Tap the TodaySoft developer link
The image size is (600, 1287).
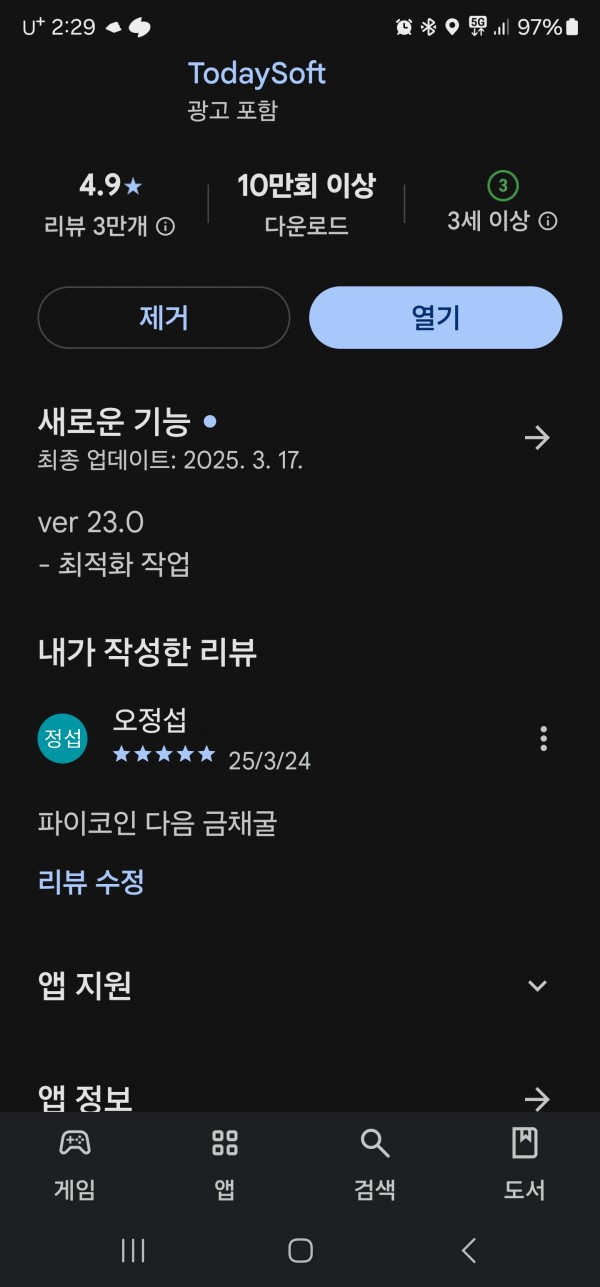[256, 73]
